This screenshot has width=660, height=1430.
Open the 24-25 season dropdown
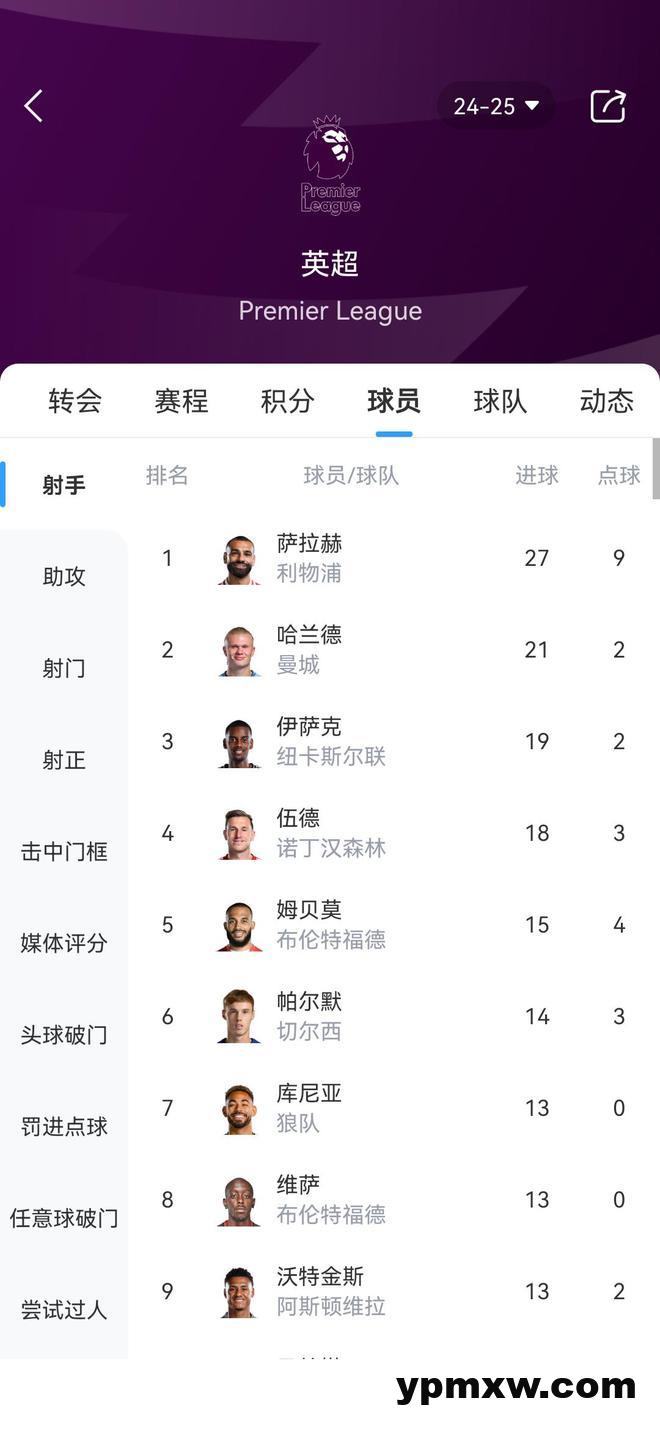[x=496, y=106]
